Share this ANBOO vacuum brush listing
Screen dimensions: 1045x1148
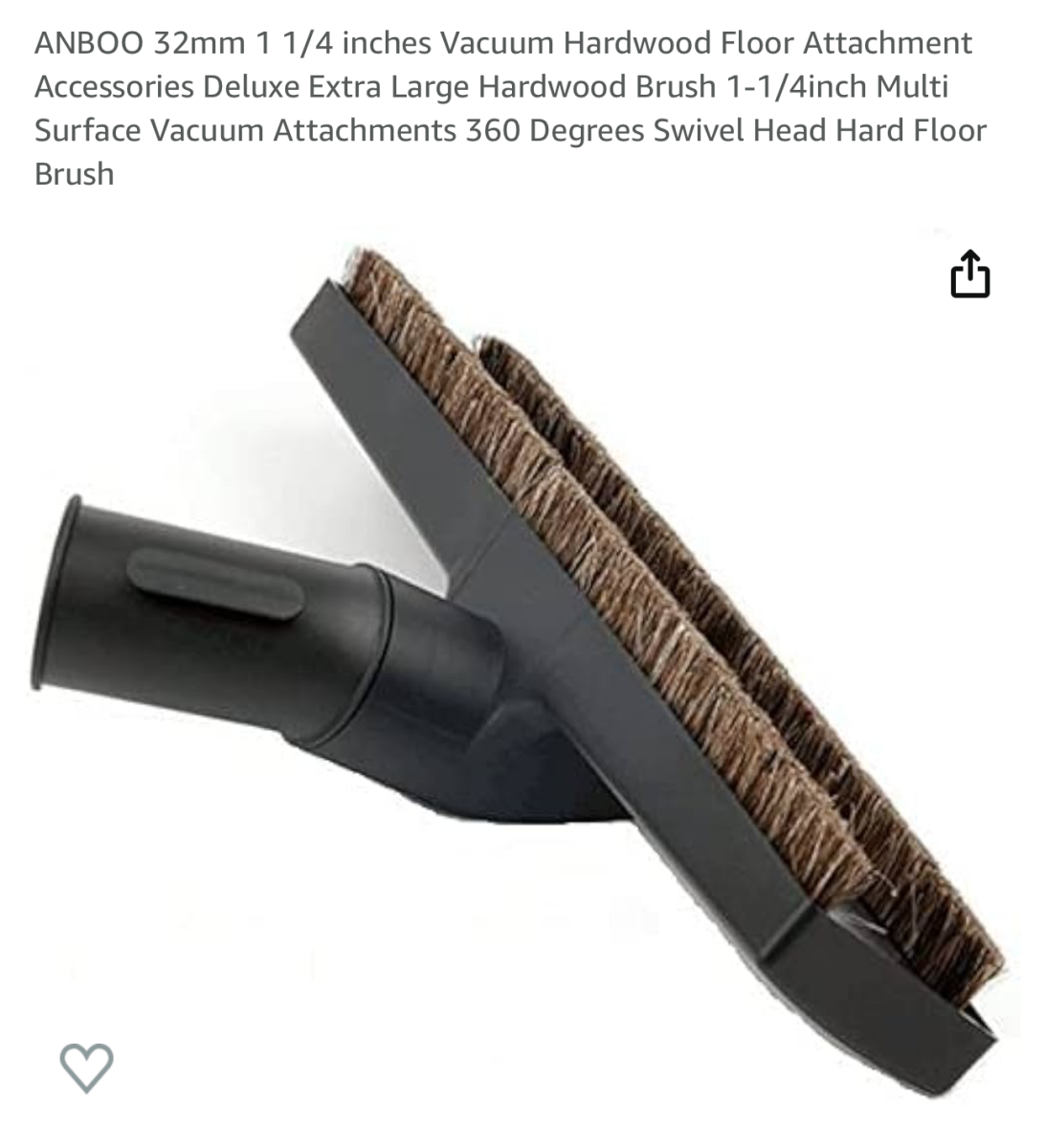(969, 275)
